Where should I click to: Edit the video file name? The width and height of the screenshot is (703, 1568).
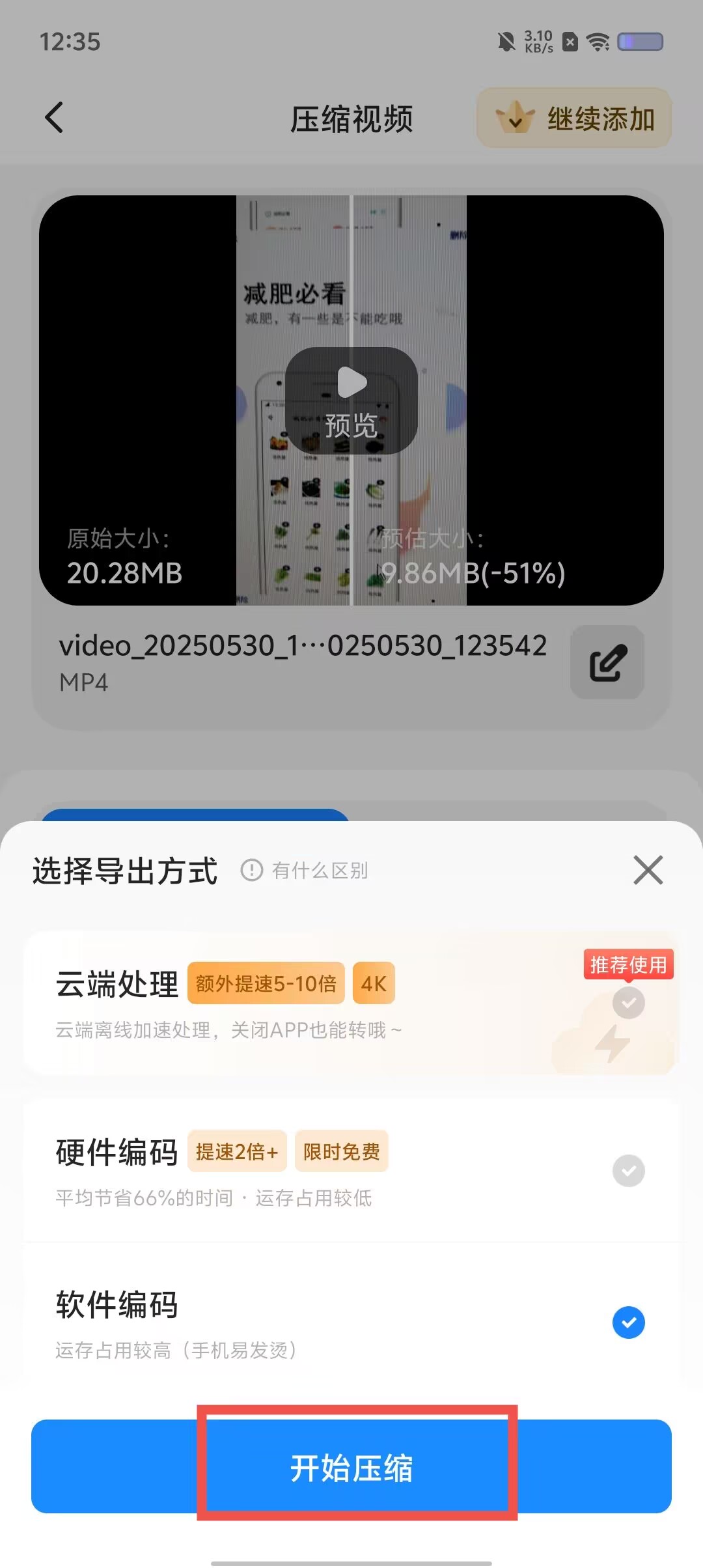(x=607, y=662)
